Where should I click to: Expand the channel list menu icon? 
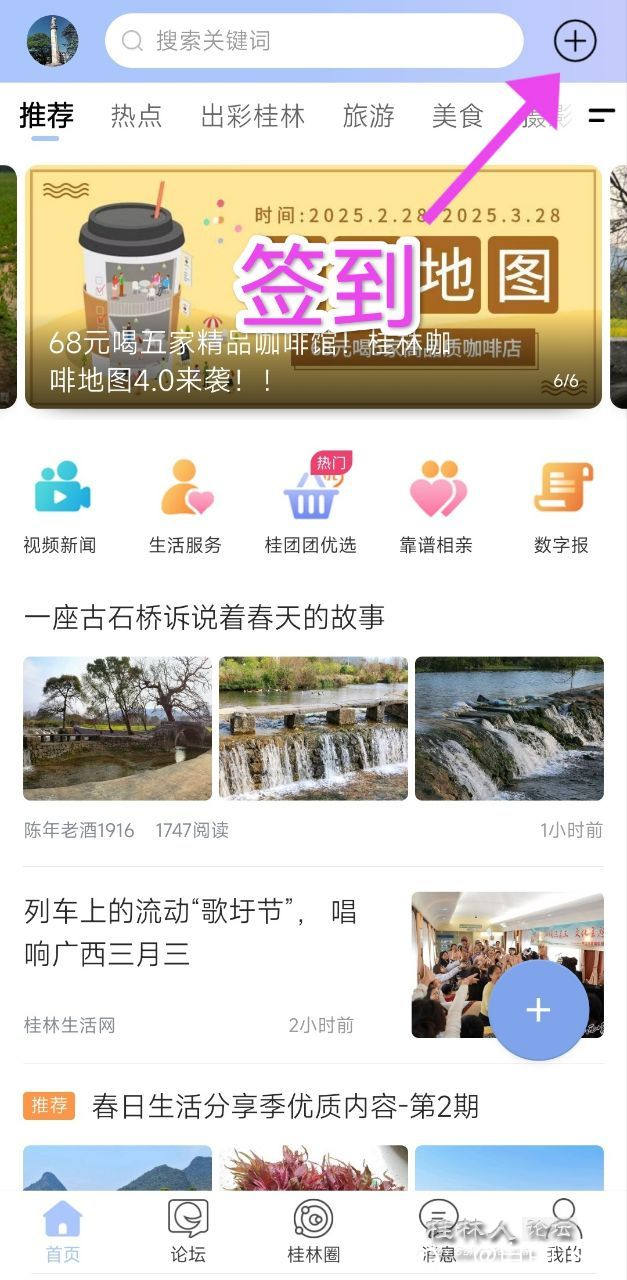pyautogui.click(x=601, y=116)
